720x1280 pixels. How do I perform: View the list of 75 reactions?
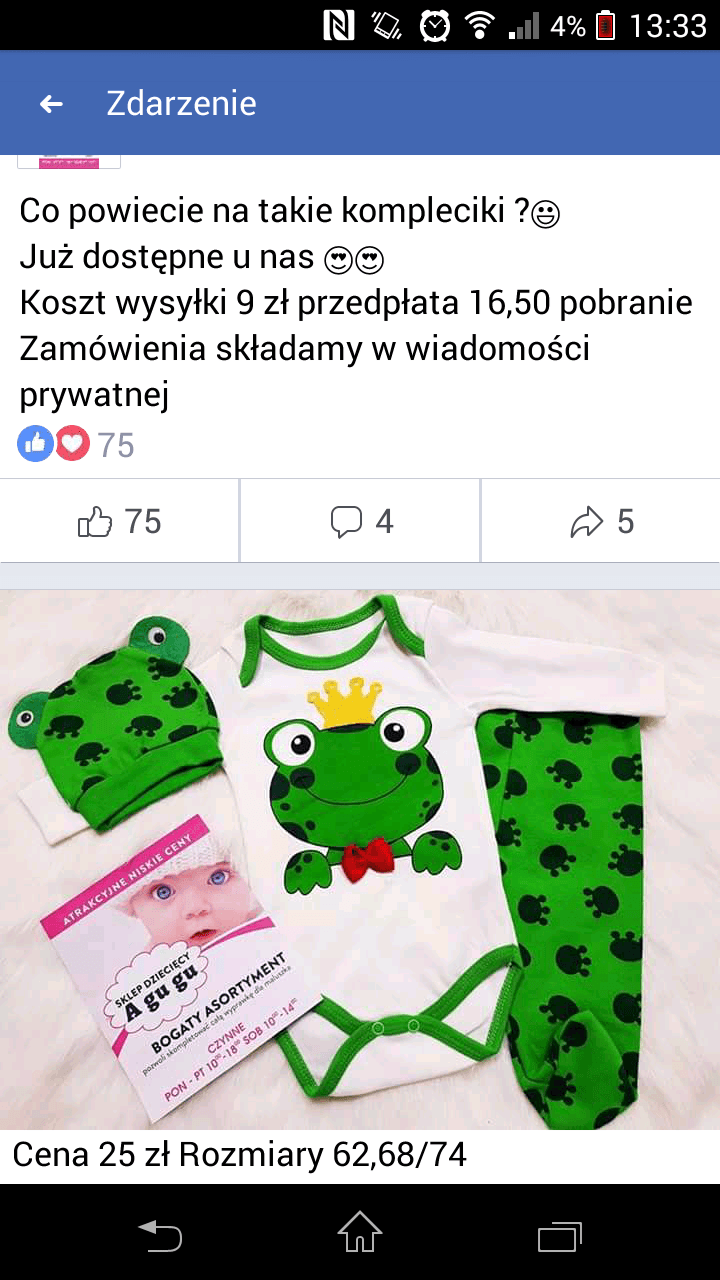(76, 444)
